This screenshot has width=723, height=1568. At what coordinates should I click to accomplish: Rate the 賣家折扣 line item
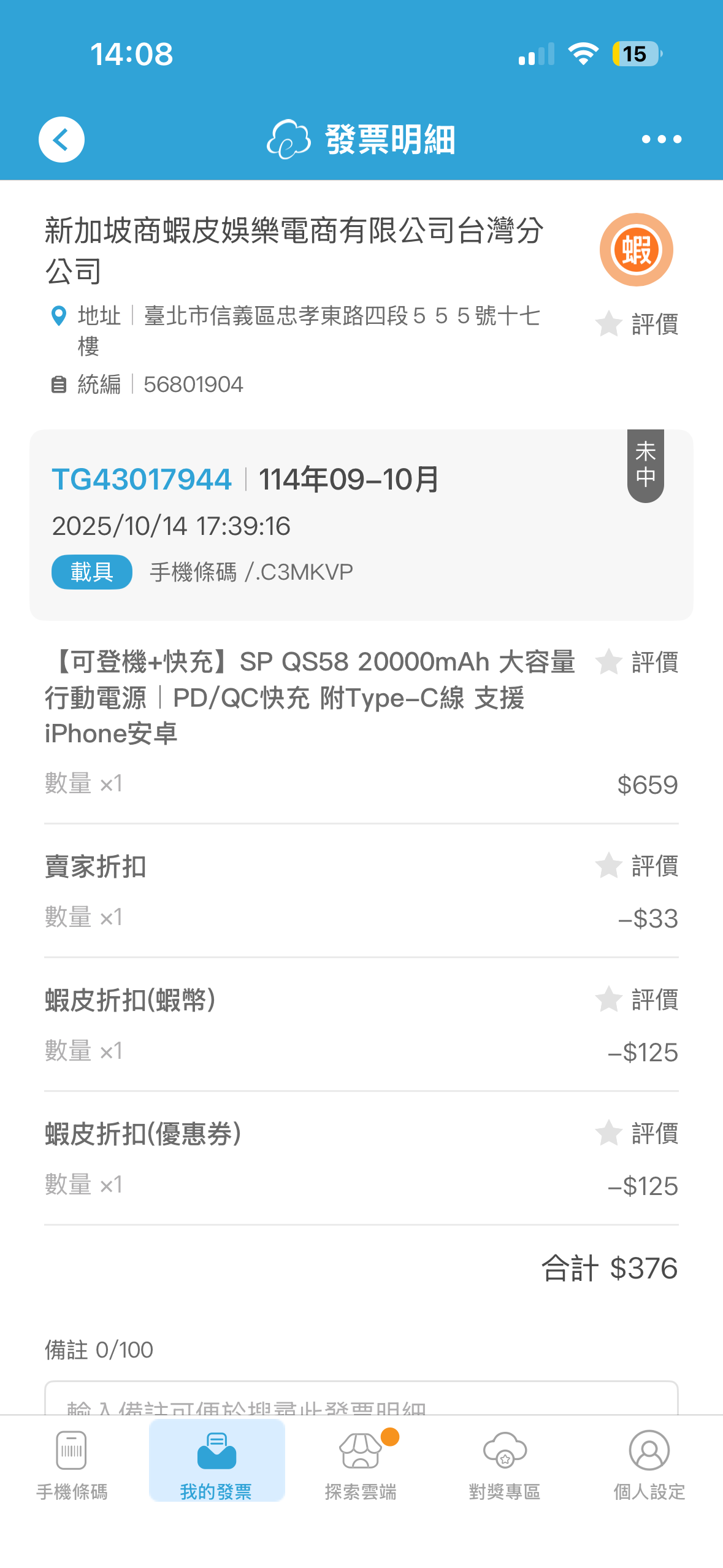637,866
